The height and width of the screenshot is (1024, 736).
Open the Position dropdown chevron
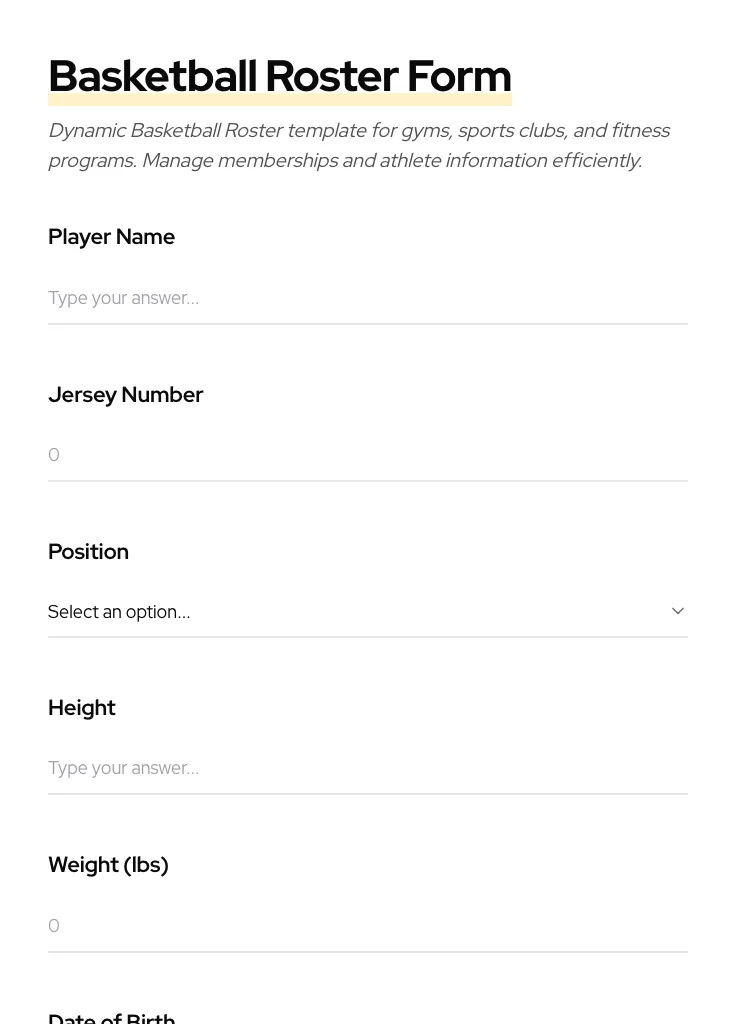point(678,611)
